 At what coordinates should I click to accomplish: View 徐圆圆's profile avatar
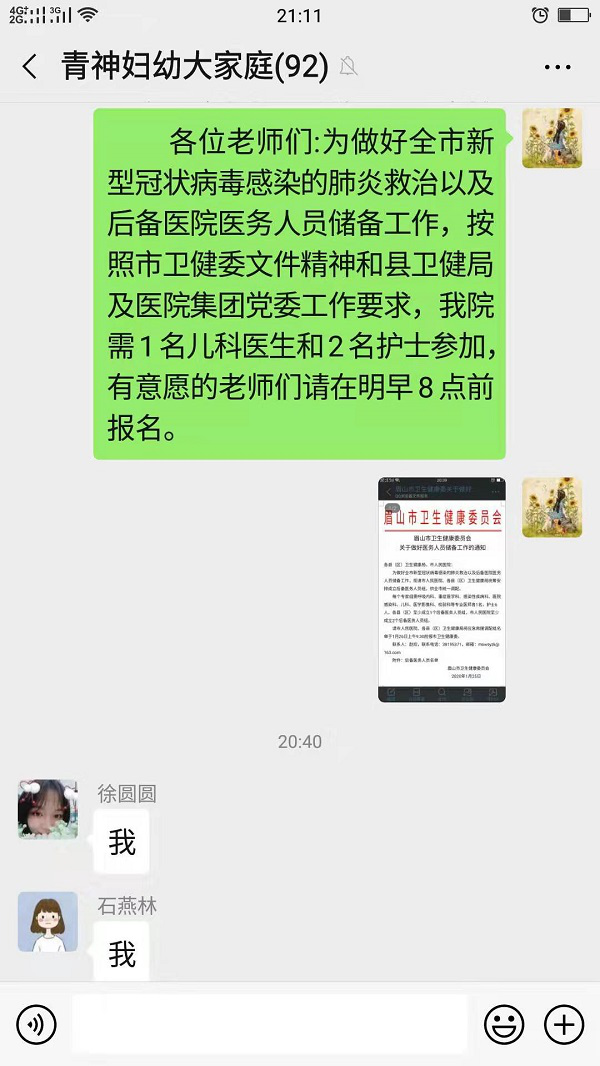(x=47, y=809)
